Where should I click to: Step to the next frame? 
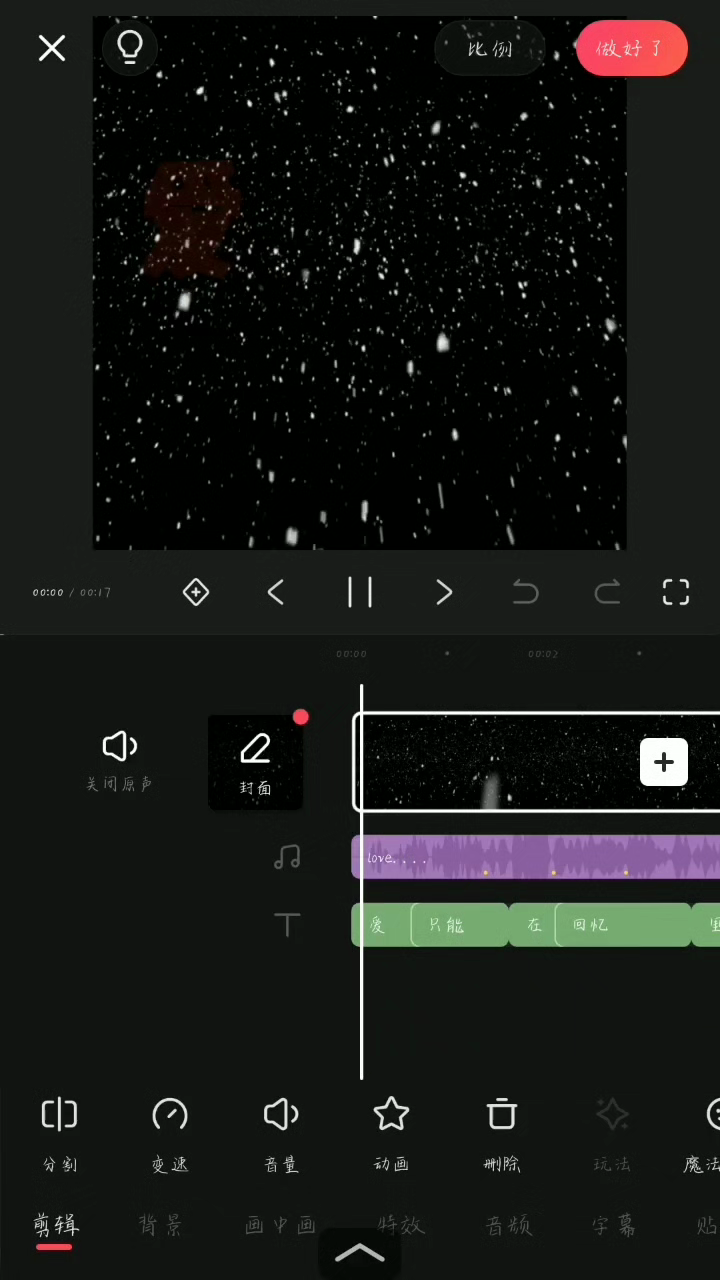(444, 592)
